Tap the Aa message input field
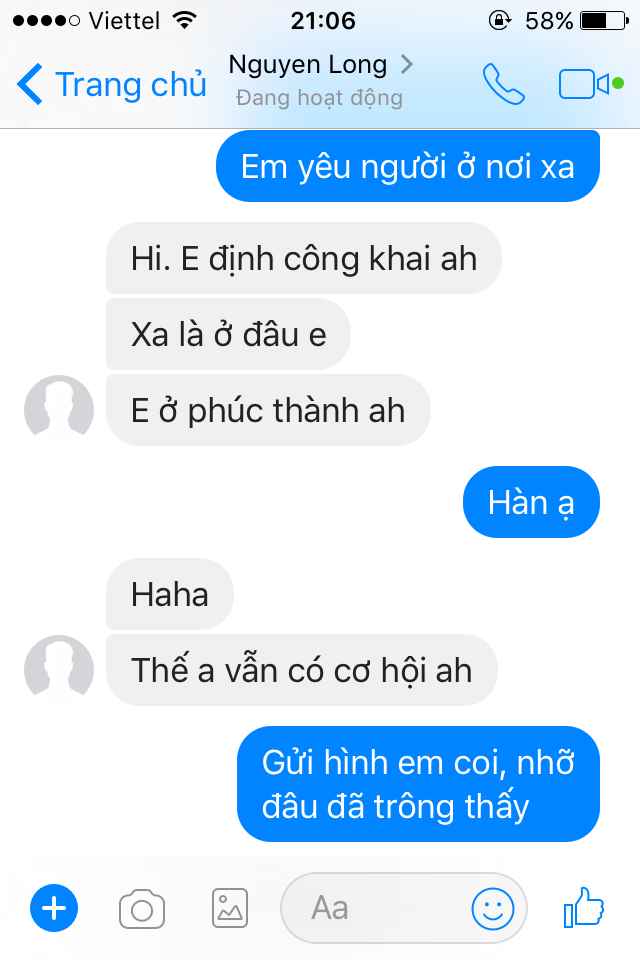 tap(375, 908)
